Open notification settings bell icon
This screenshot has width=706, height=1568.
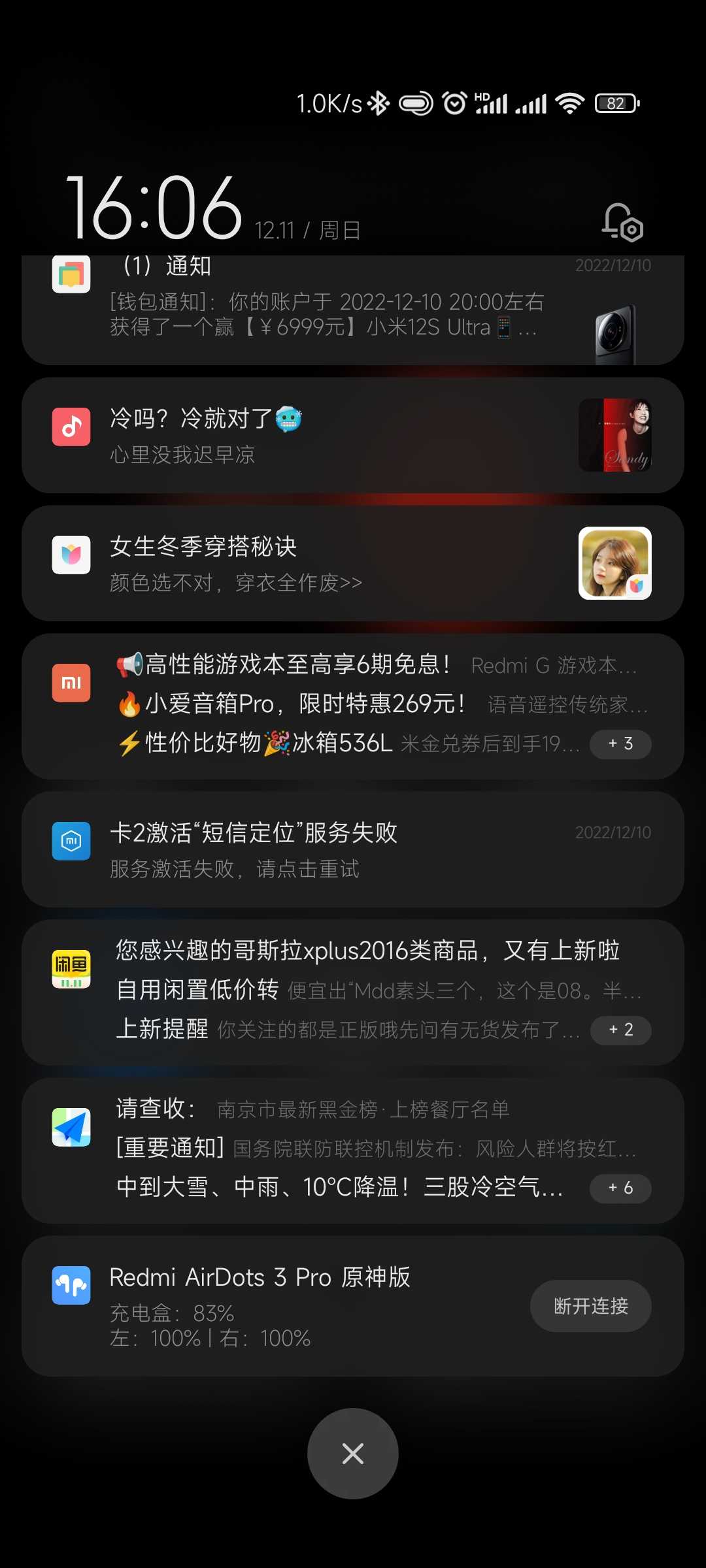coord(622,223)
